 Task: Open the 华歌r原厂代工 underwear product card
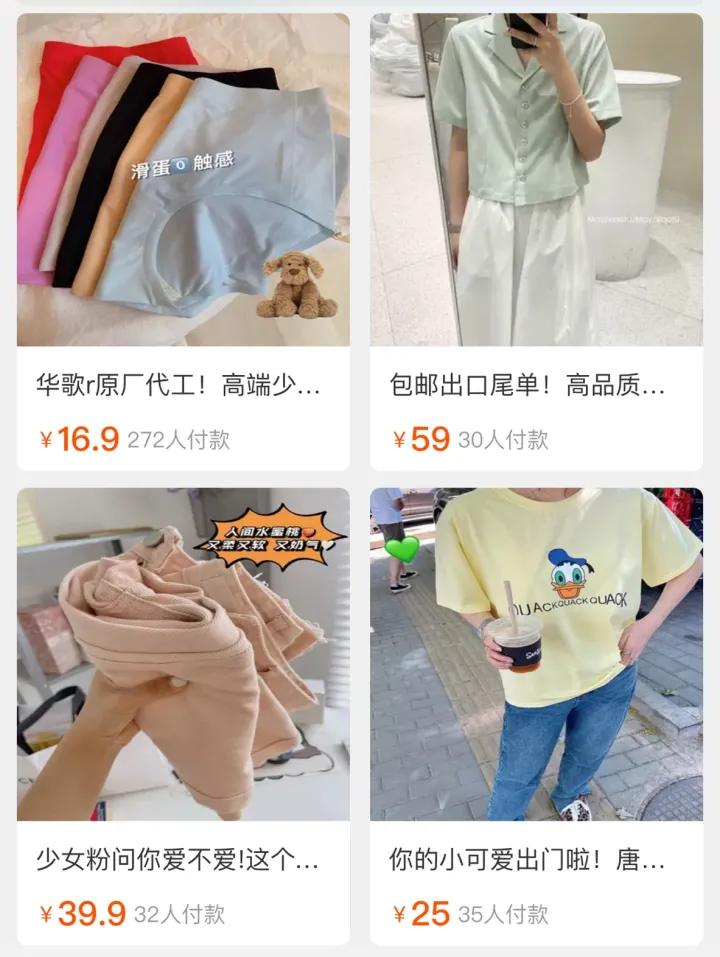183,240
